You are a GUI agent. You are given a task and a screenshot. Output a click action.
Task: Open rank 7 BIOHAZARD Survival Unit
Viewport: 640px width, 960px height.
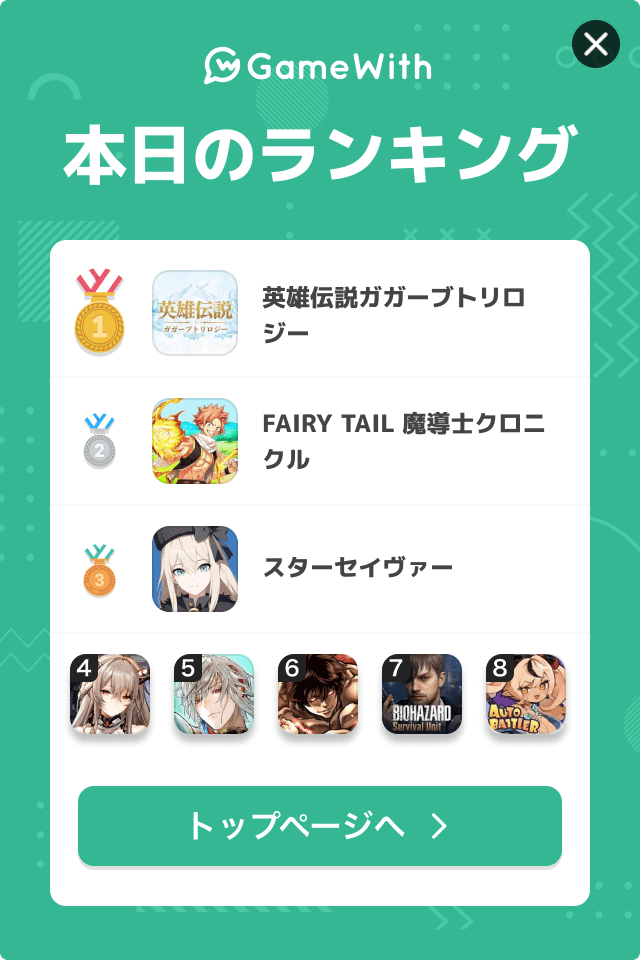422,695
